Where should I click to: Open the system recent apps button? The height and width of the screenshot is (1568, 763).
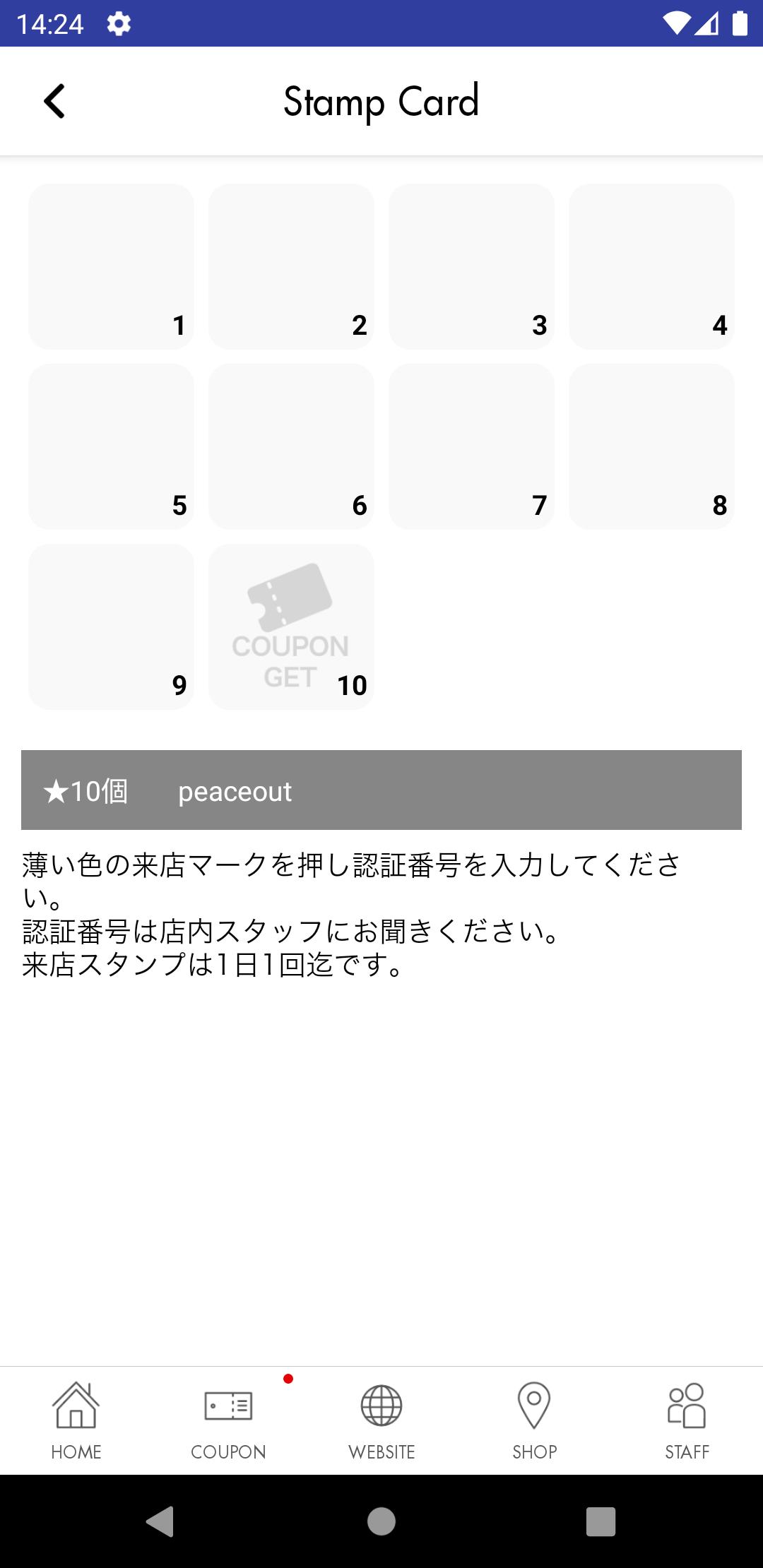click(601, 1521)
